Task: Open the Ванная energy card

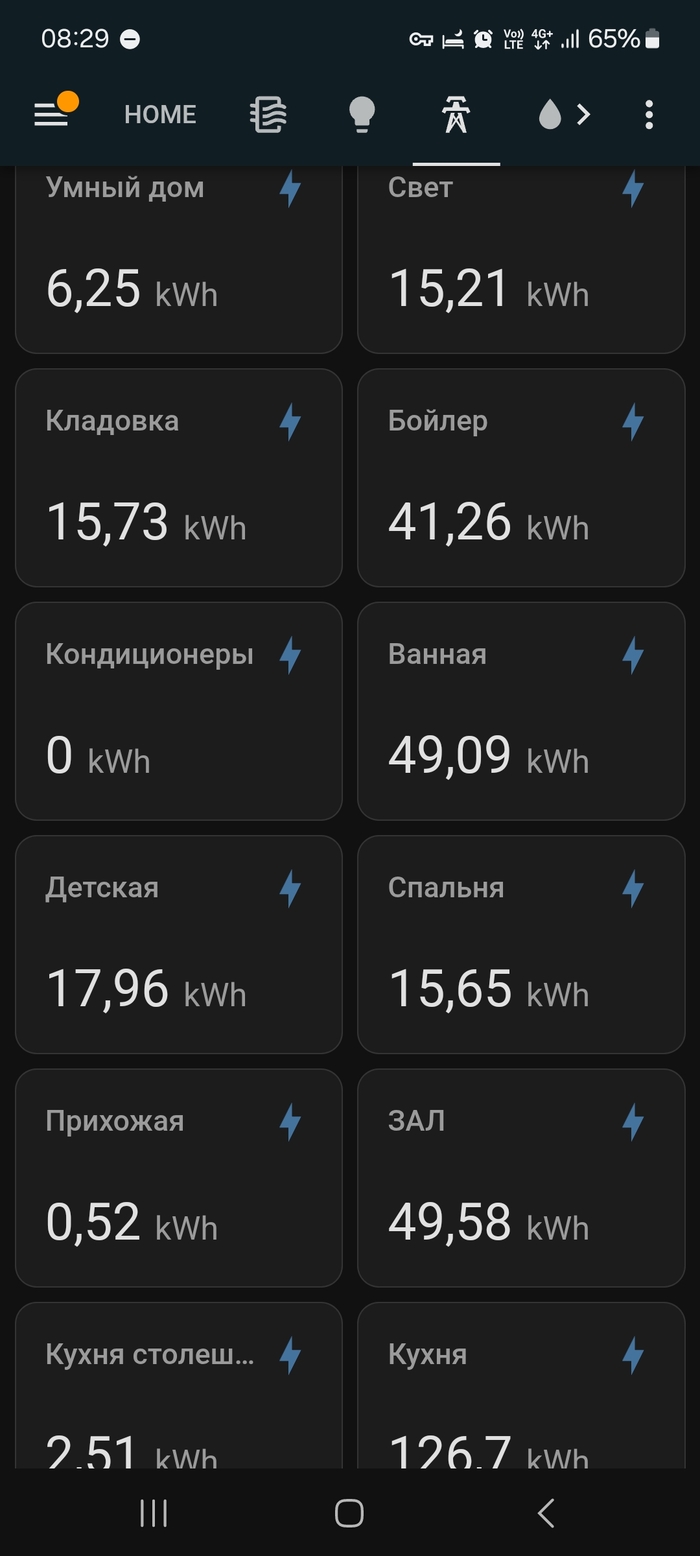Action: 521,710
